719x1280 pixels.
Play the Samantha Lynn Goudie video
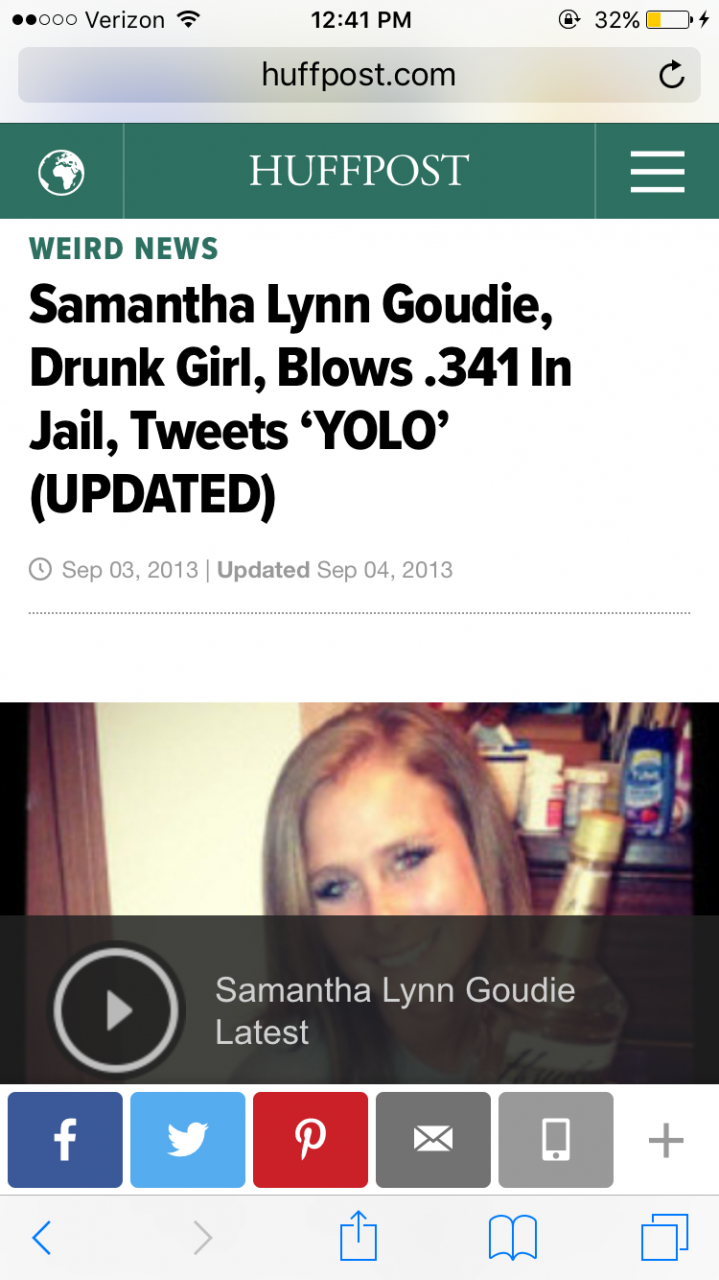118,1010
